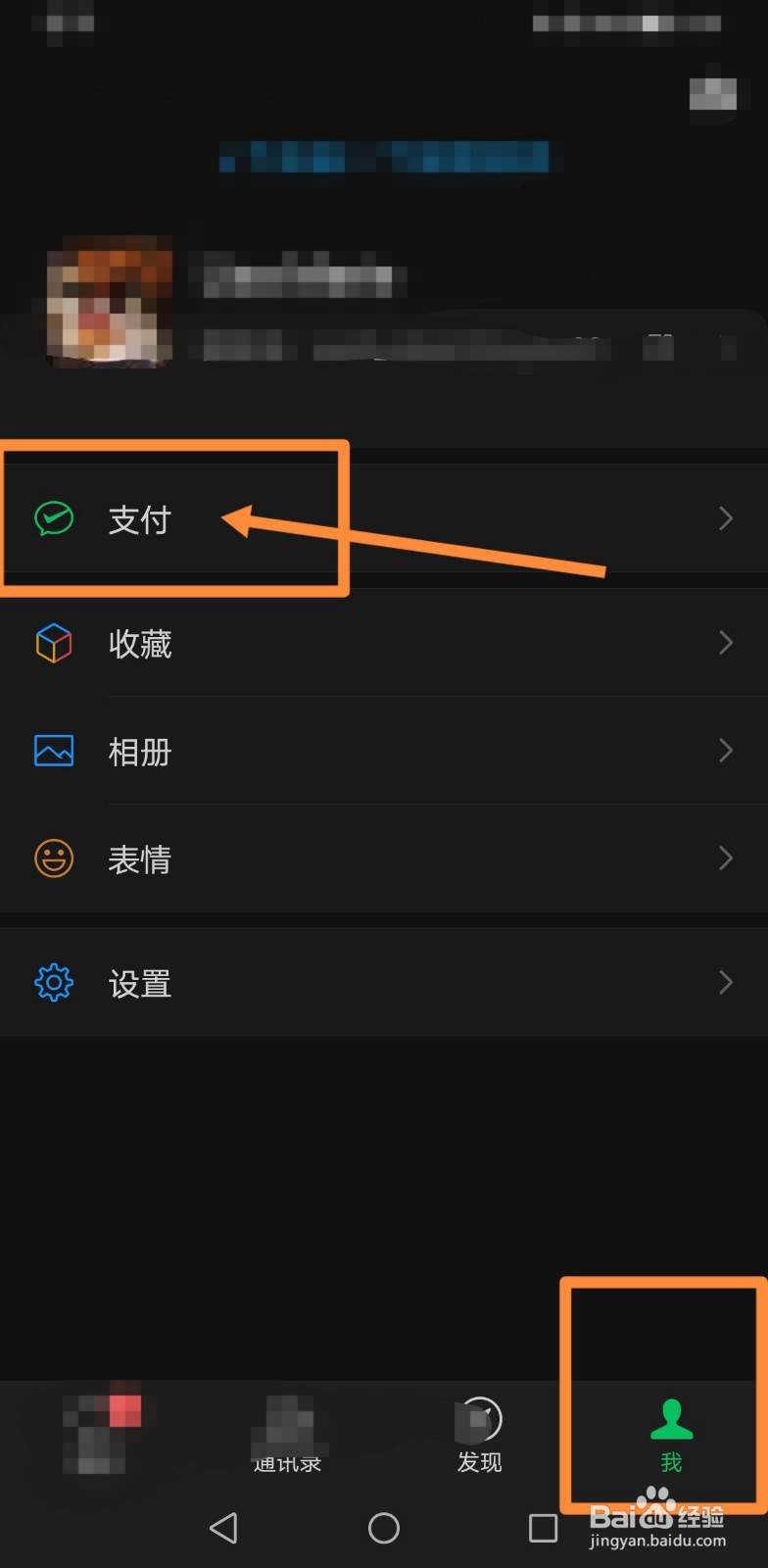768x1568 pixels.
Task: Switch to the 通讯录 tab
Action: (x=287, y=1436)
